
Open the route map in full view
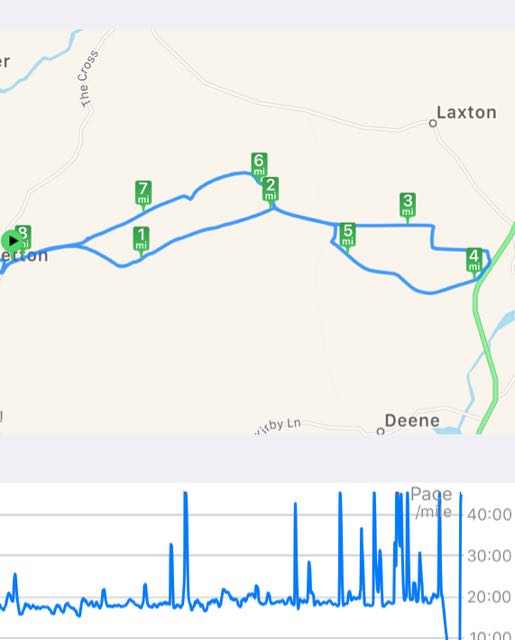(x=258, y=231)
